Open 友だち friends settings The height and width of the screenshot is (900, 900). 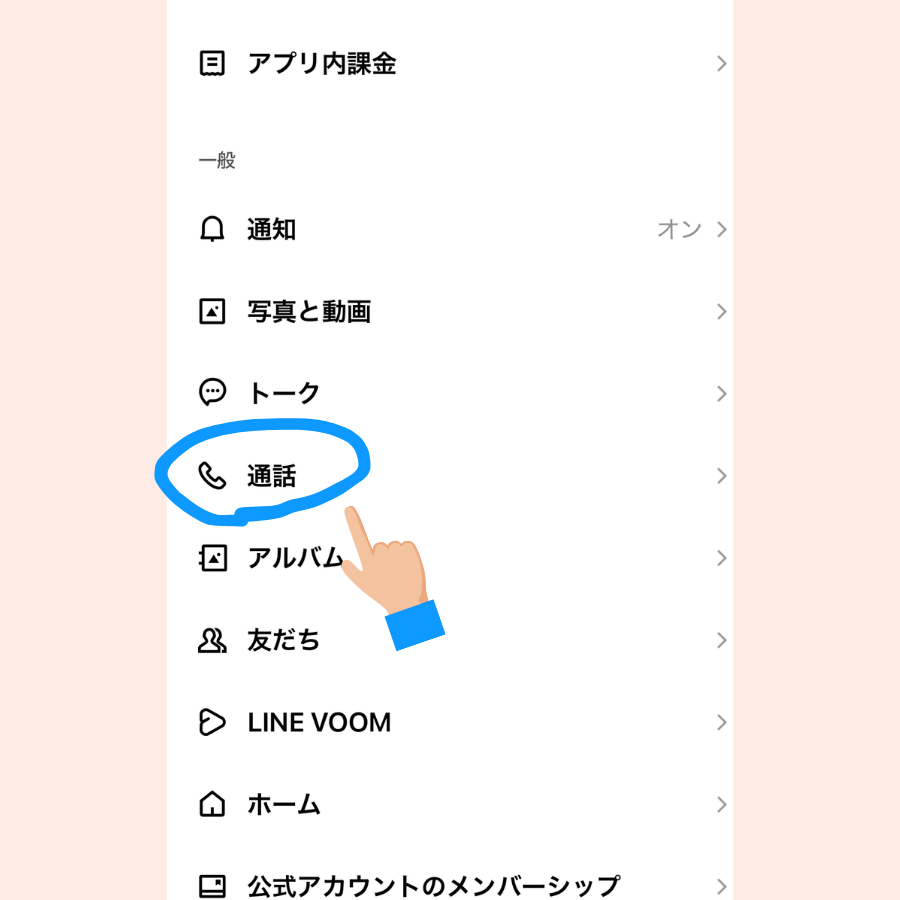coord(284,640)
